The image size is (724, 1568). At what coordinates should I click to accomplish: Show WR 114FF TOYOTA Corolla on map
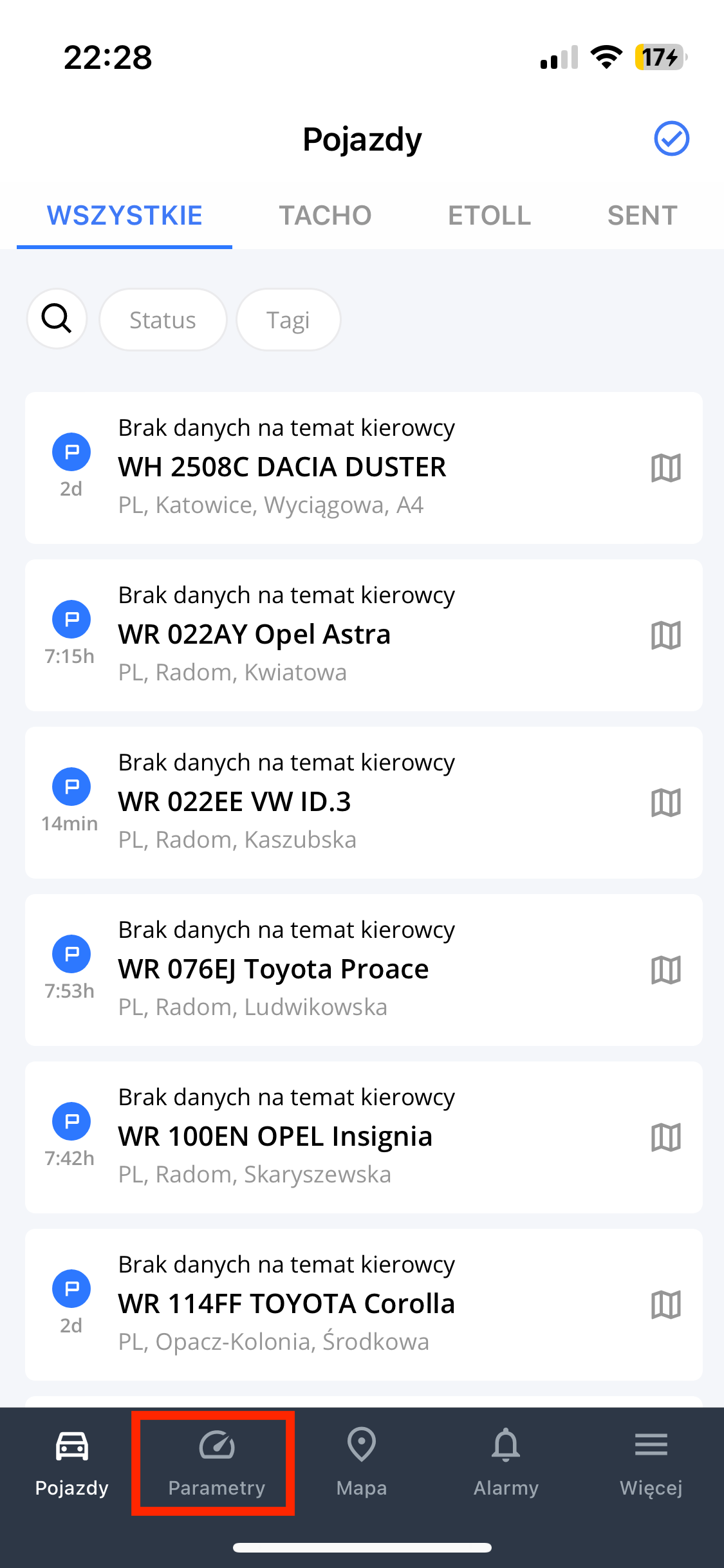pos(666,1305)
